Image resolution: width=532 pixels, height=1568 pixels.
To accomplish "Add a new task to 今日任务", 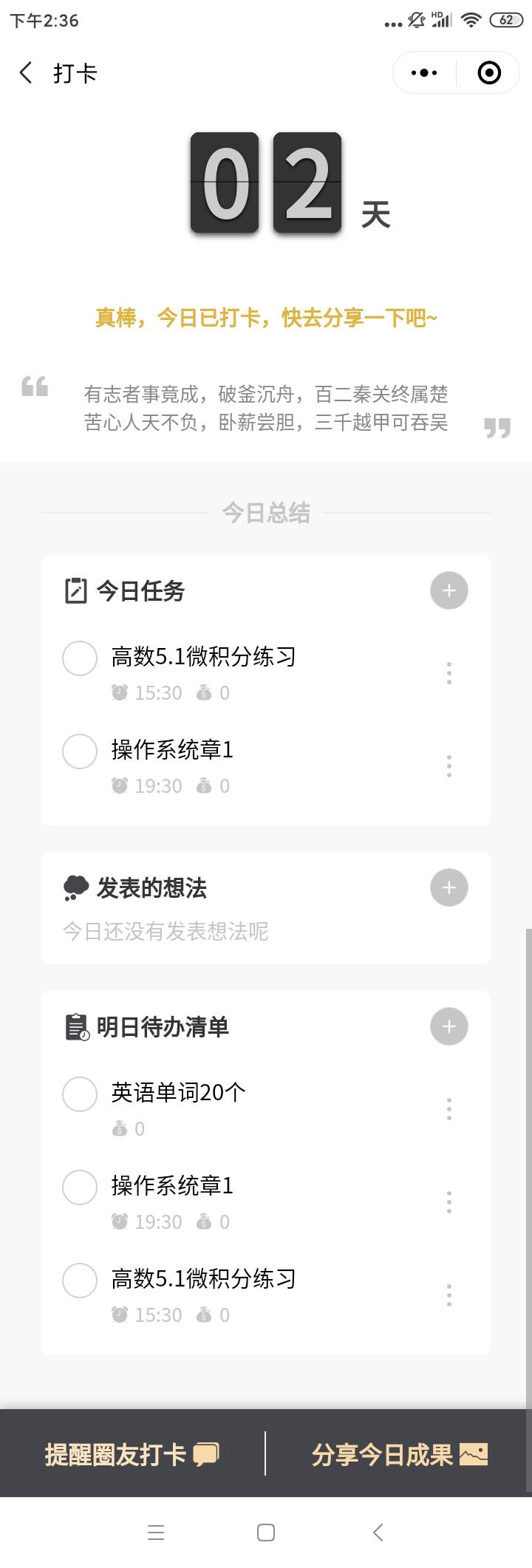I will coord(449,590).
